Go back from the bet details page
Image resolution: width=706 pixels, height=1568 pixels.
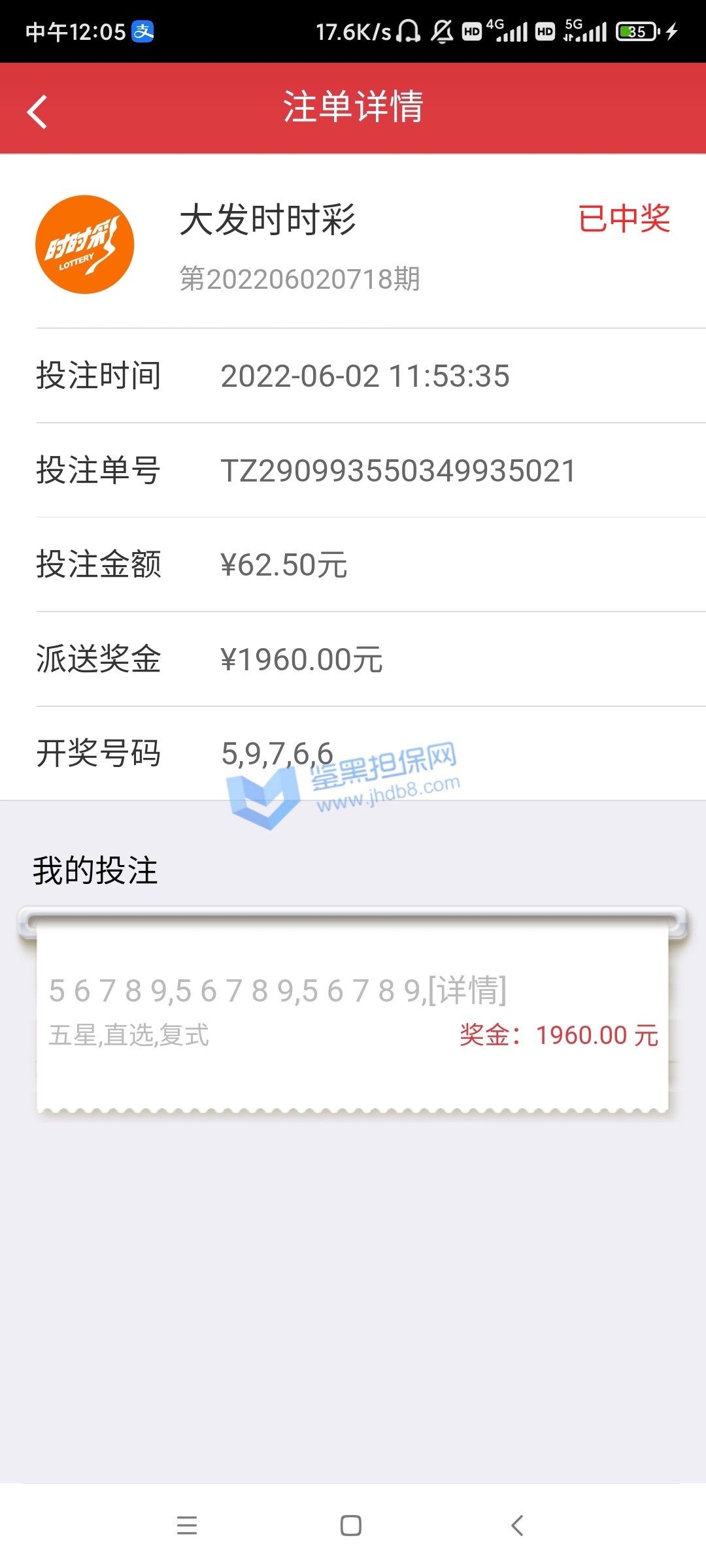coord(37,111)
